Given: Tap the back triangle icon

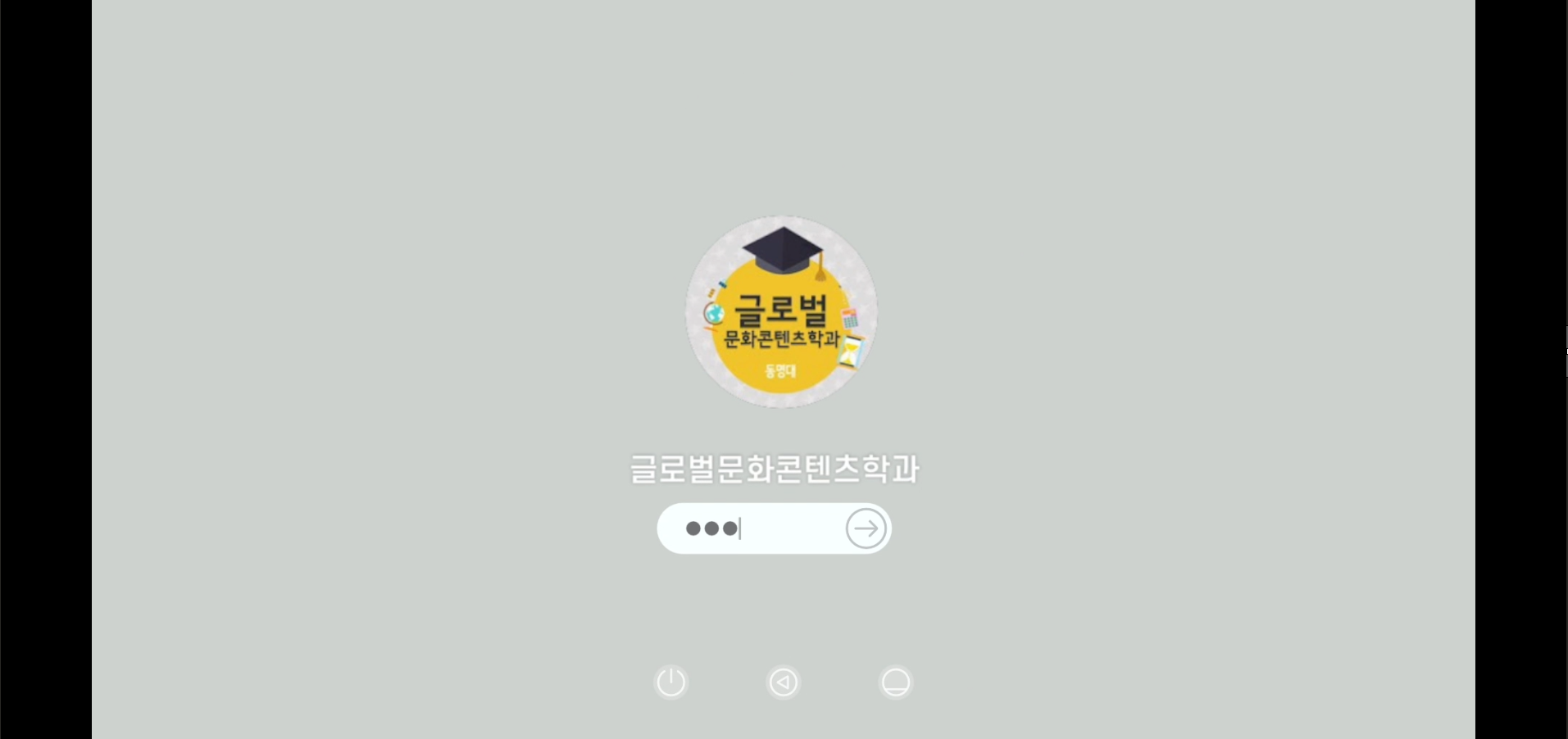Looking at the screenshot, I should pos(784,682).
